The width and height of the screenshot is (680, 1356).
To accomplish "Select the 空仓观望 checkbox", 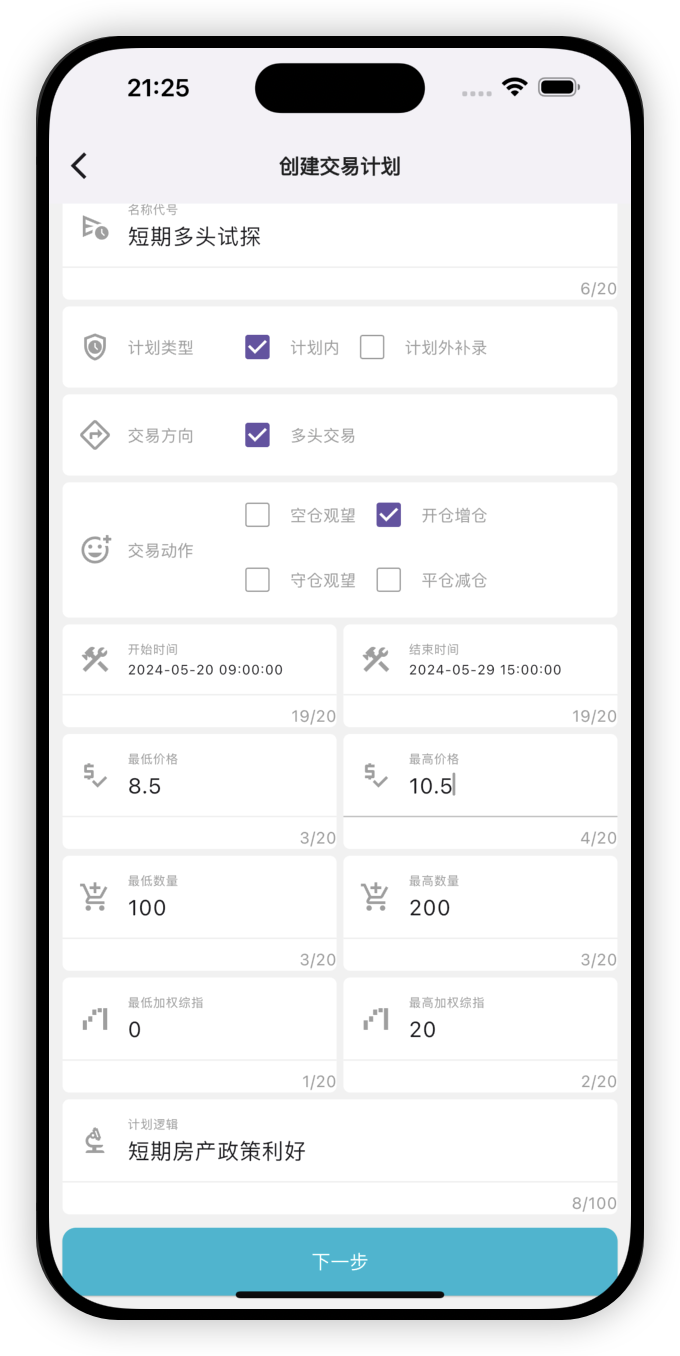I will pos(257,515).
